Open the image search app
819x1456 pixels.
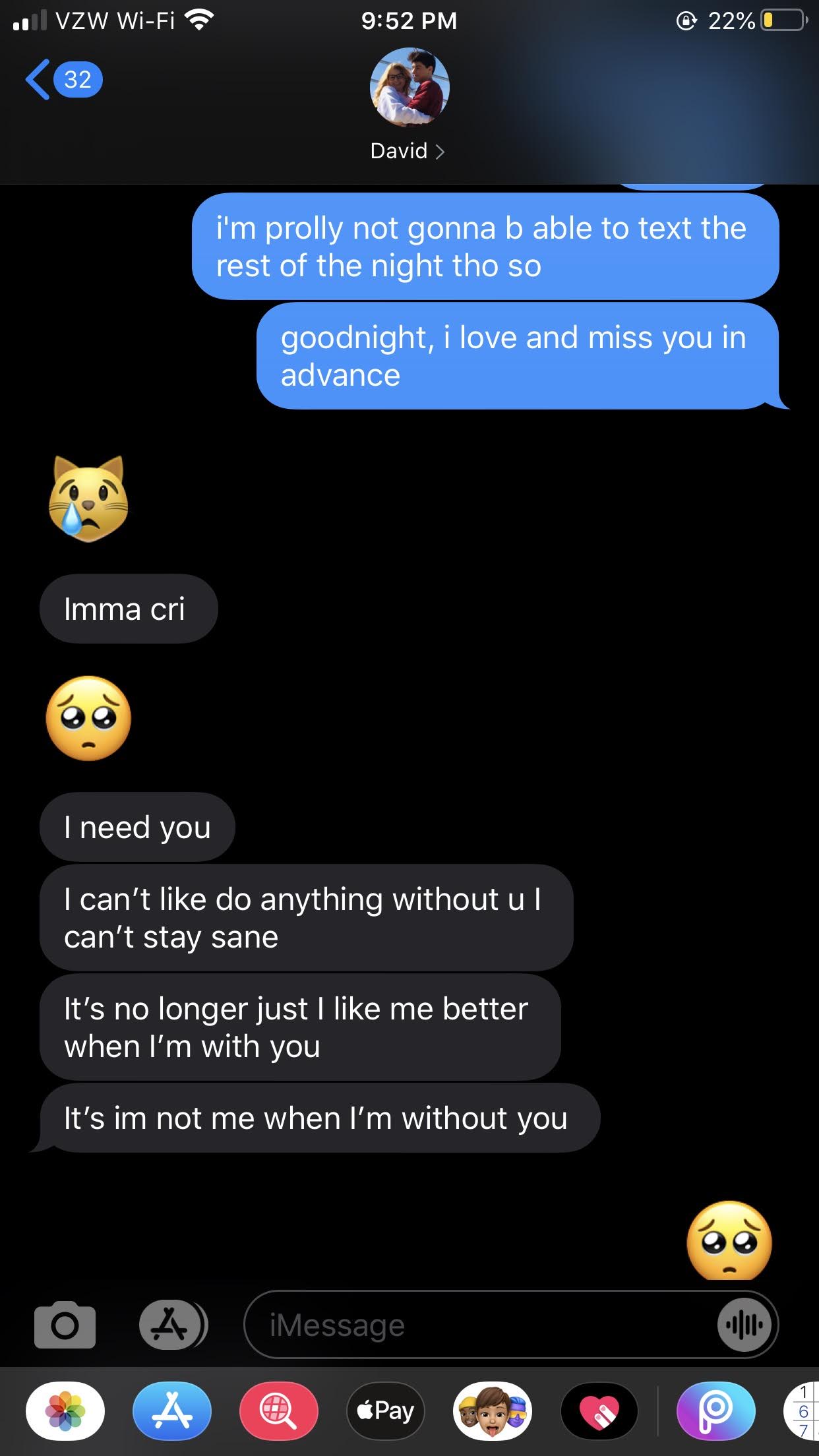point(279,1411)
